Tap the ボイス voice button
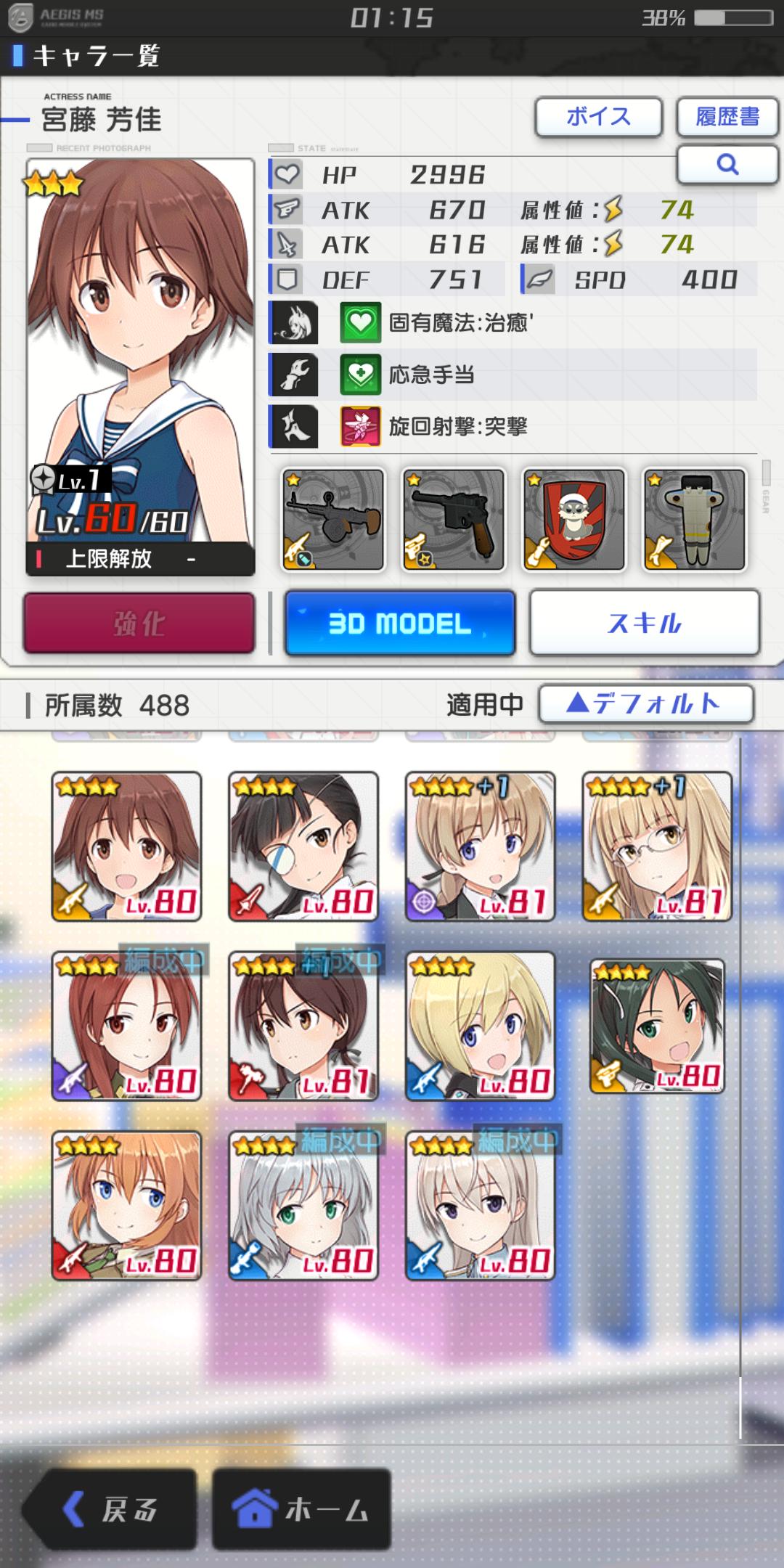Viewport: 784px width, 1568px height. pos(598,117)
